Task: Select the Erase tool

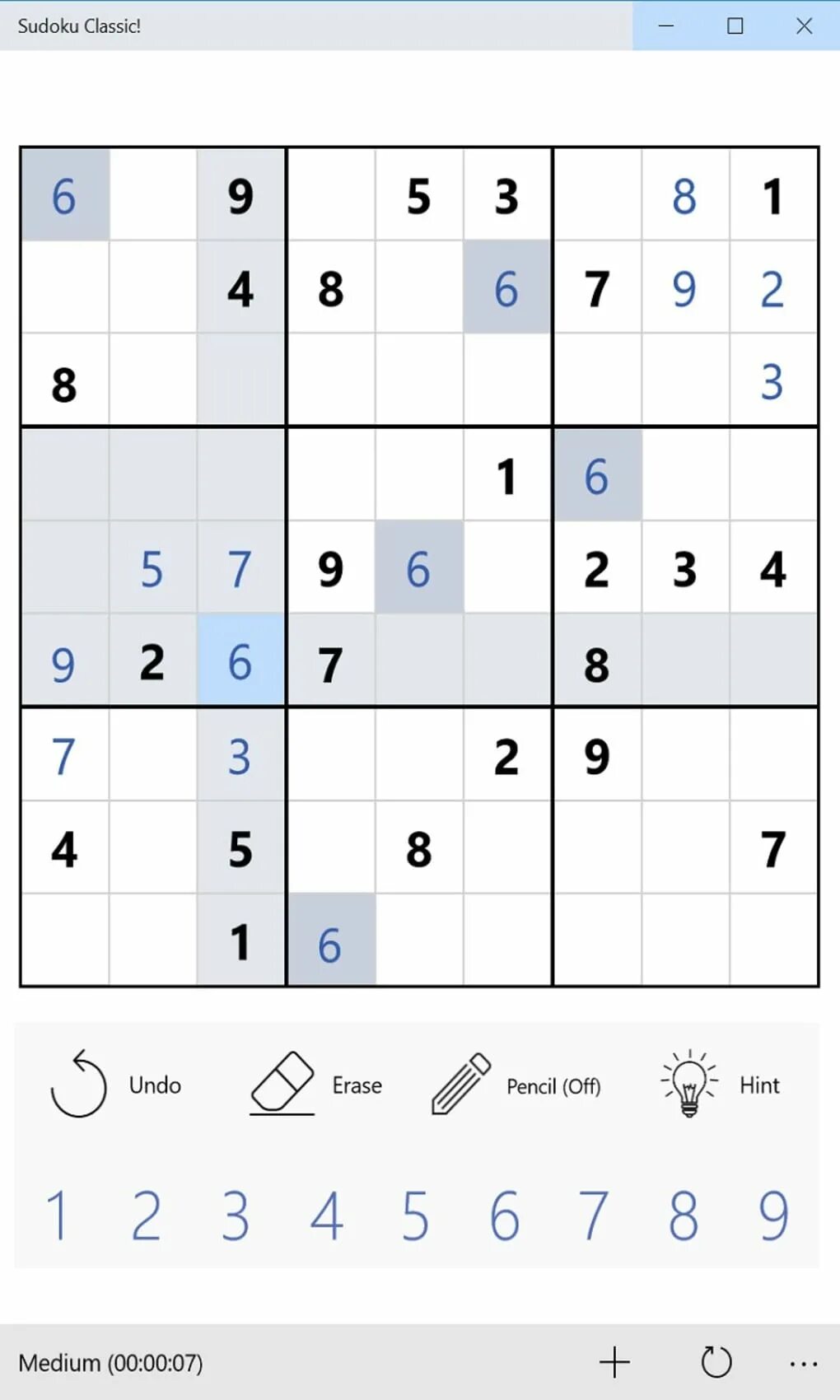Action: (x=316, y=1085)
